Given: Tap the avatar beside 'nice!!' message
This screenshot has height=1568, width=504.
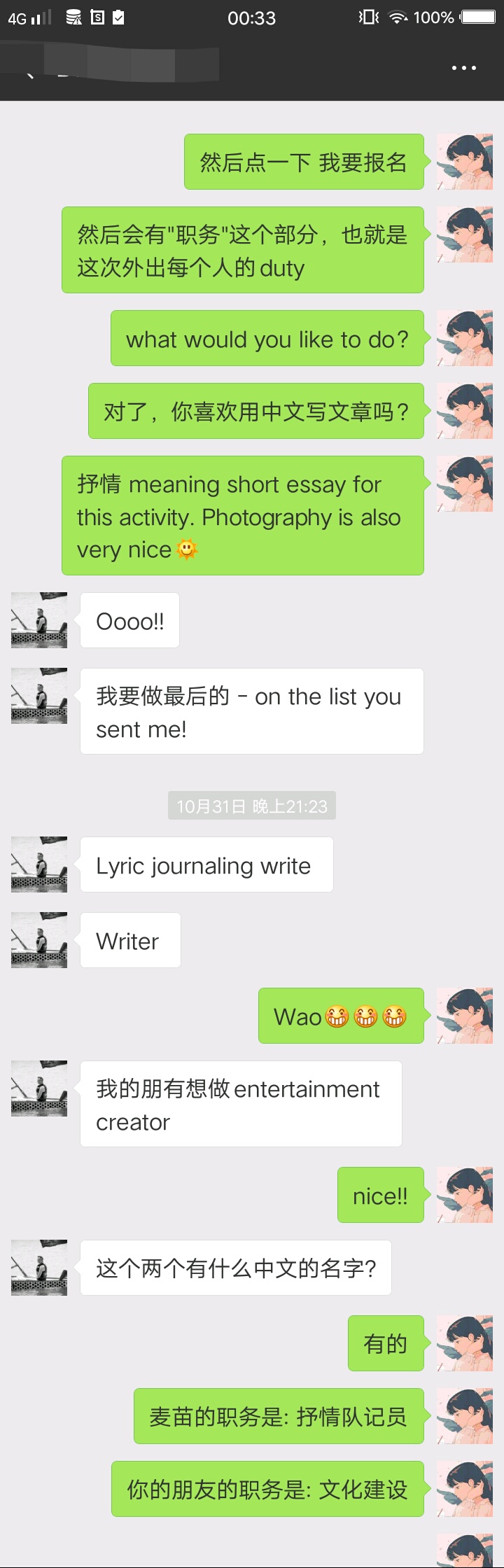Looking at the screenshot, I should pyautogui.click(x=465, y=1195).
